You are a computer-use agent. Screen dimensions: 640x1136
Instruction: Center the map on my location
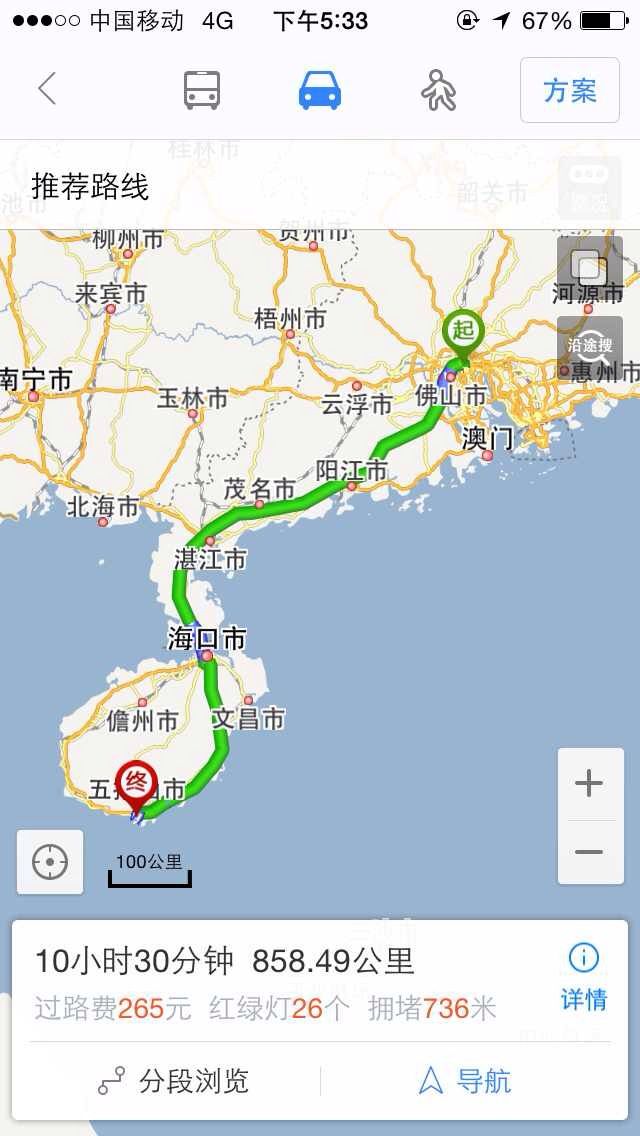pyautogui.click(x=50, y=862)
